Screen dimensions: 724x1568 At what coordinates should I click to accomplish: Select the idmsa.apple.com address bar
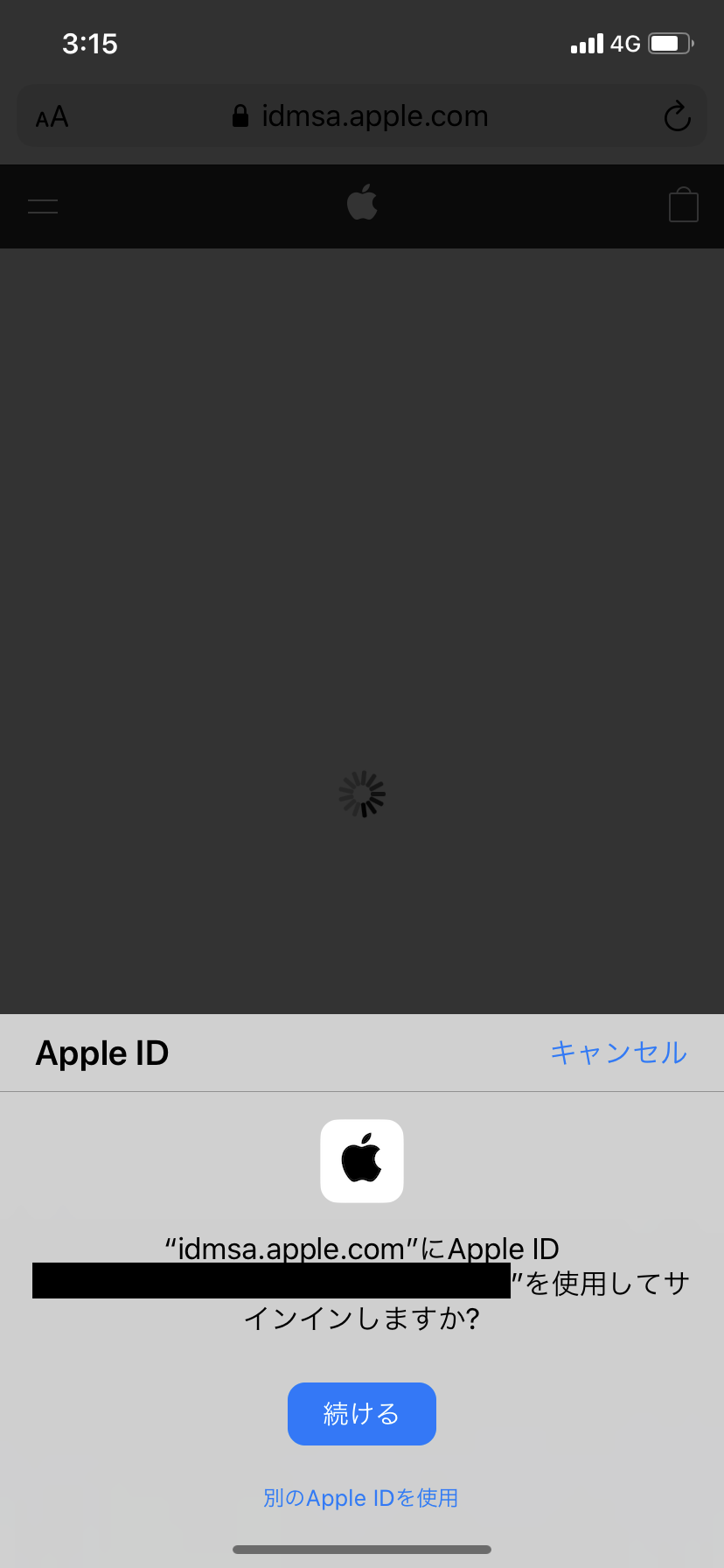click(361, 116)
